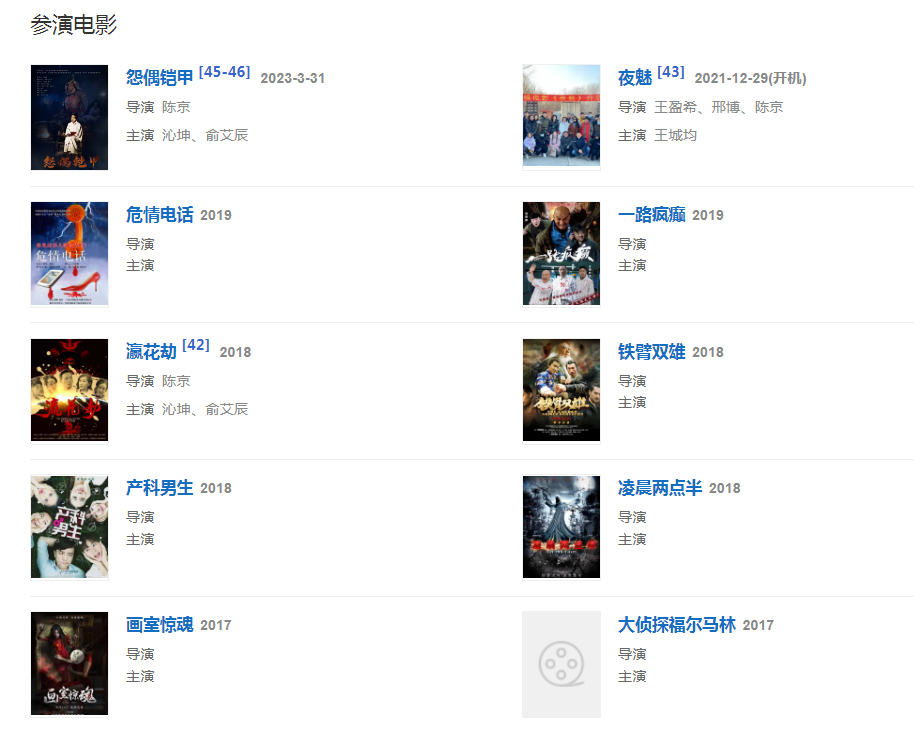914x729 pixels.
Task: Tap the 产科男生 poster thumbnail
Action: pos(69,527)
